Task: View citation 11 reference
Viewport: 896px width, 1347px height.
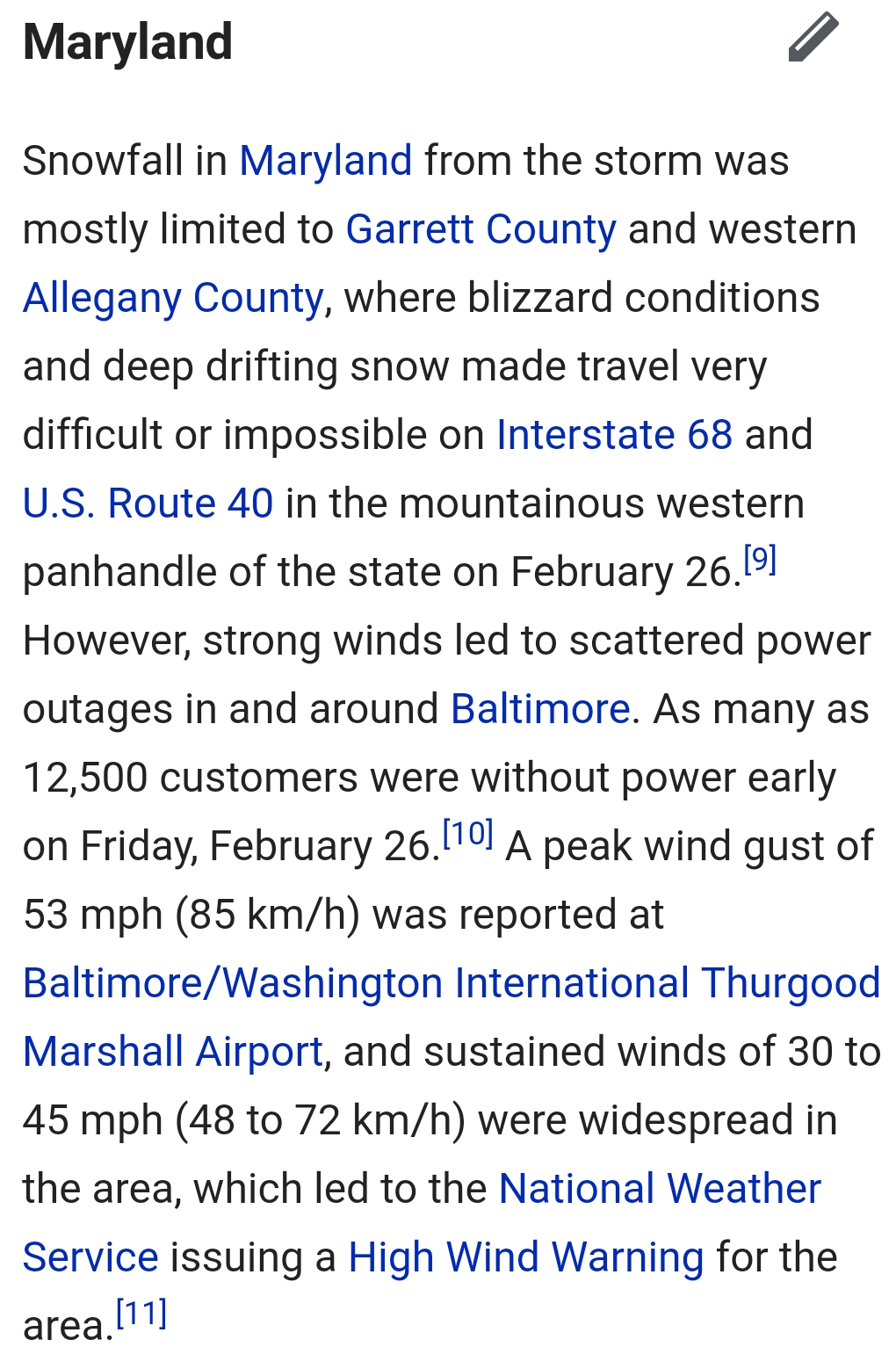Action: point(141,1314)
